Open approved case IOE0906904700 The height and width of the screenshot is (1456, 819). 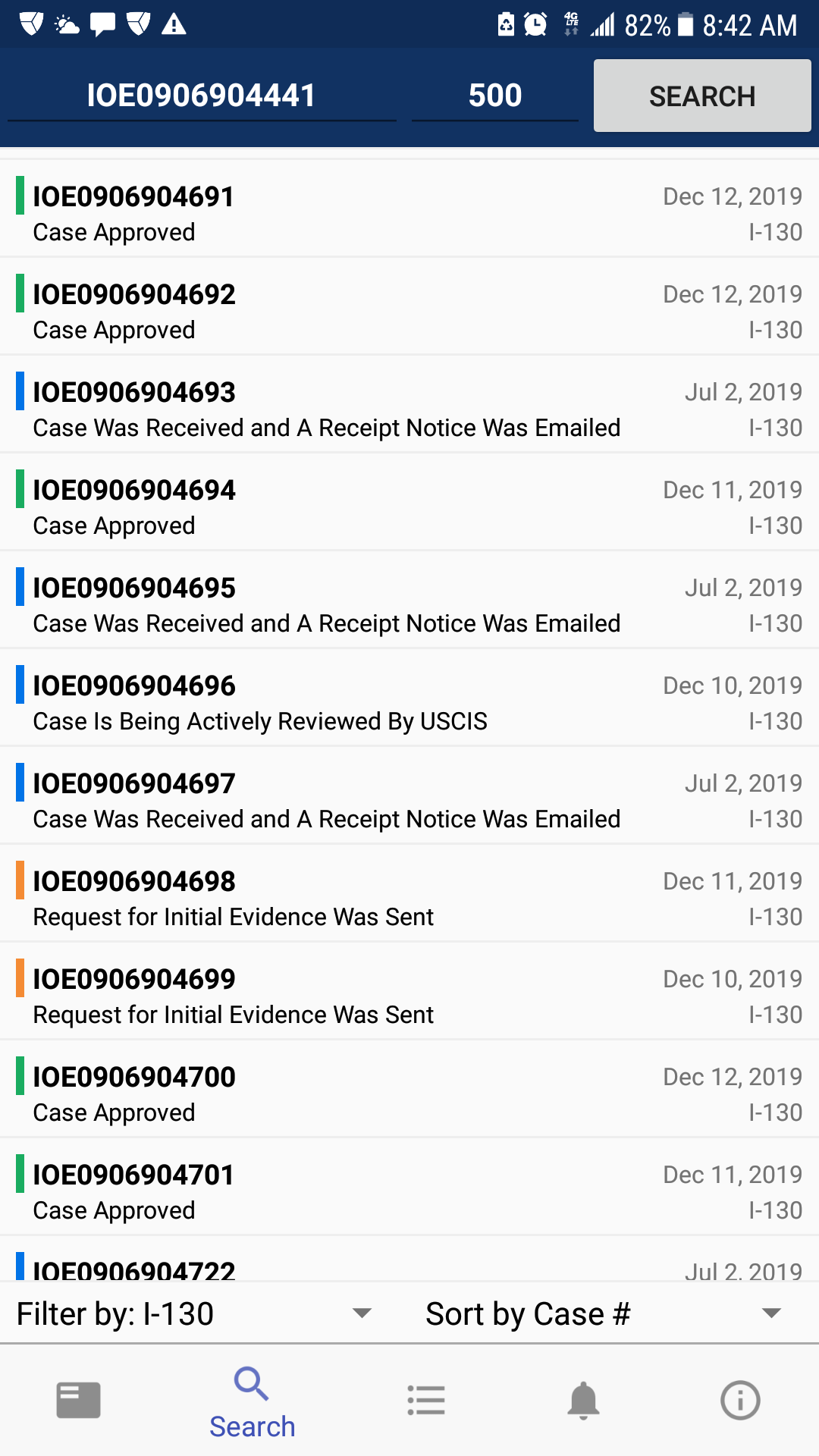(409, 1089)
